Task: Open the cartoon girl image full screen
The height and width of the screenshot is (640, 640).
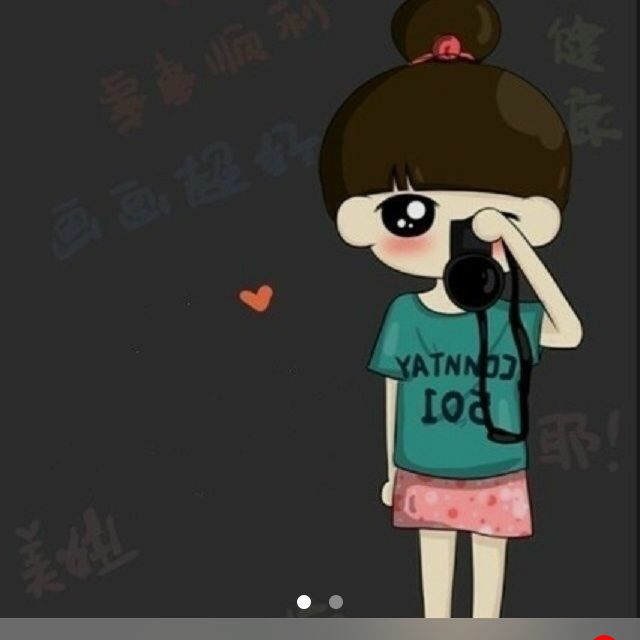Action: click(320, 300)
